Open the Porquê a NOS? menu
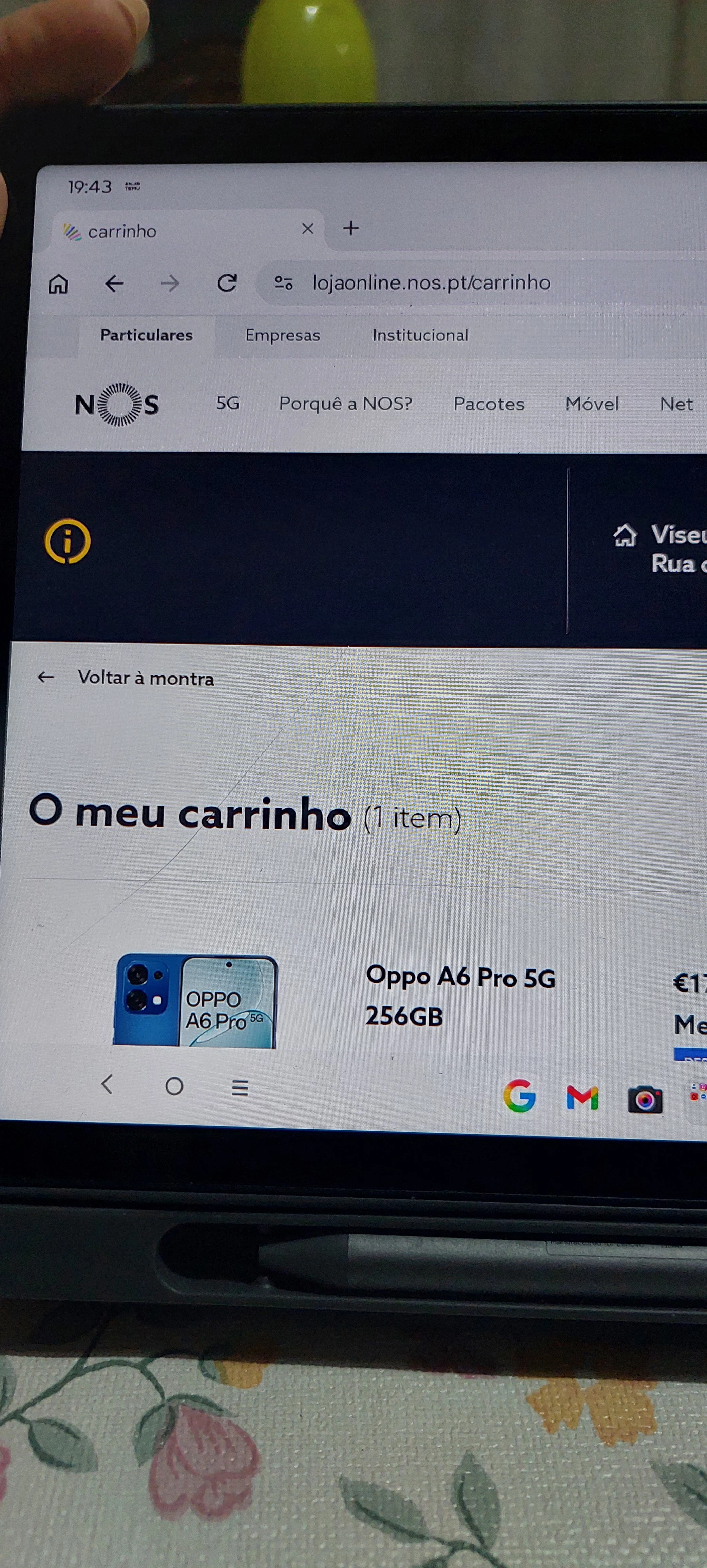The height and width of the screenshot is (1568, 707). [345, 404]
